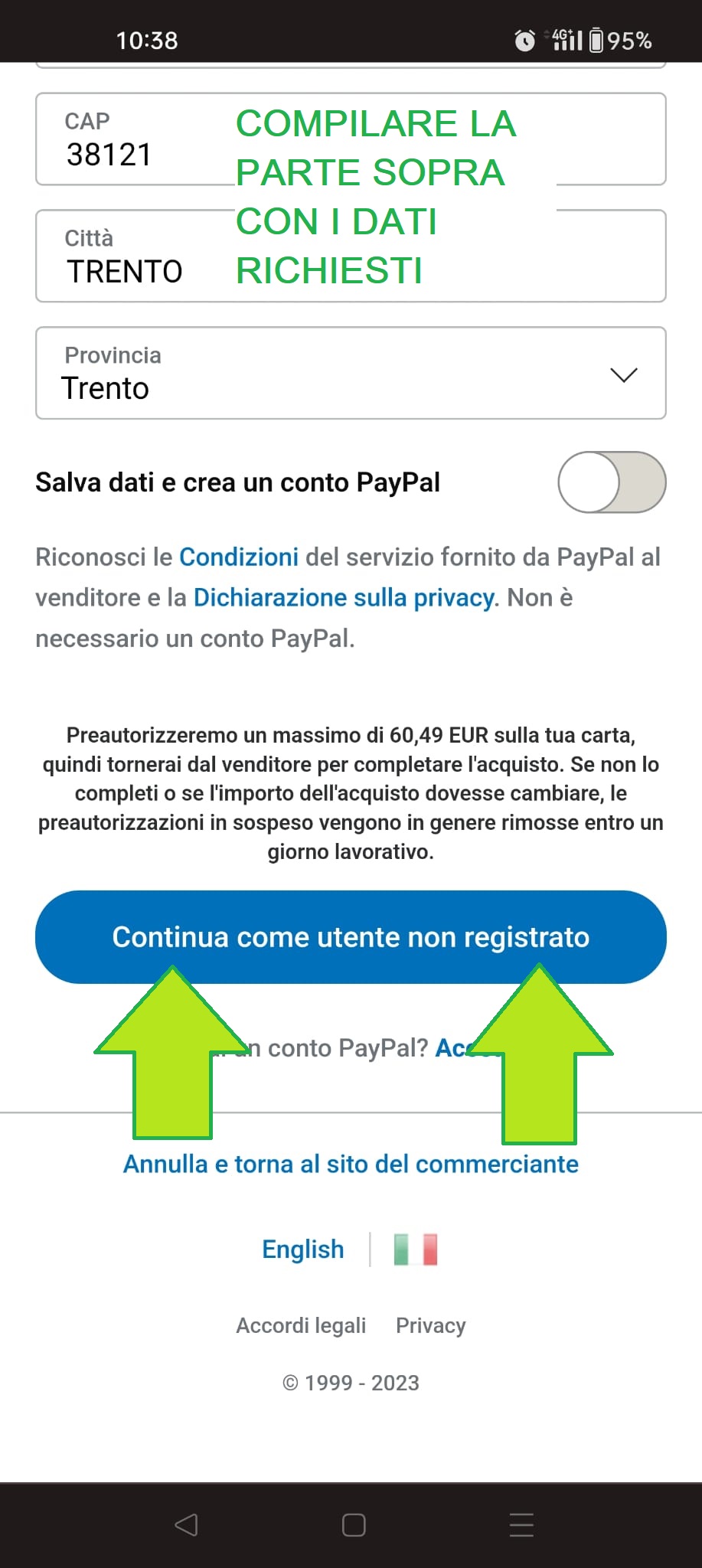Expand the Provincia dropdown

pyautogui.click(x=351, y=374)
